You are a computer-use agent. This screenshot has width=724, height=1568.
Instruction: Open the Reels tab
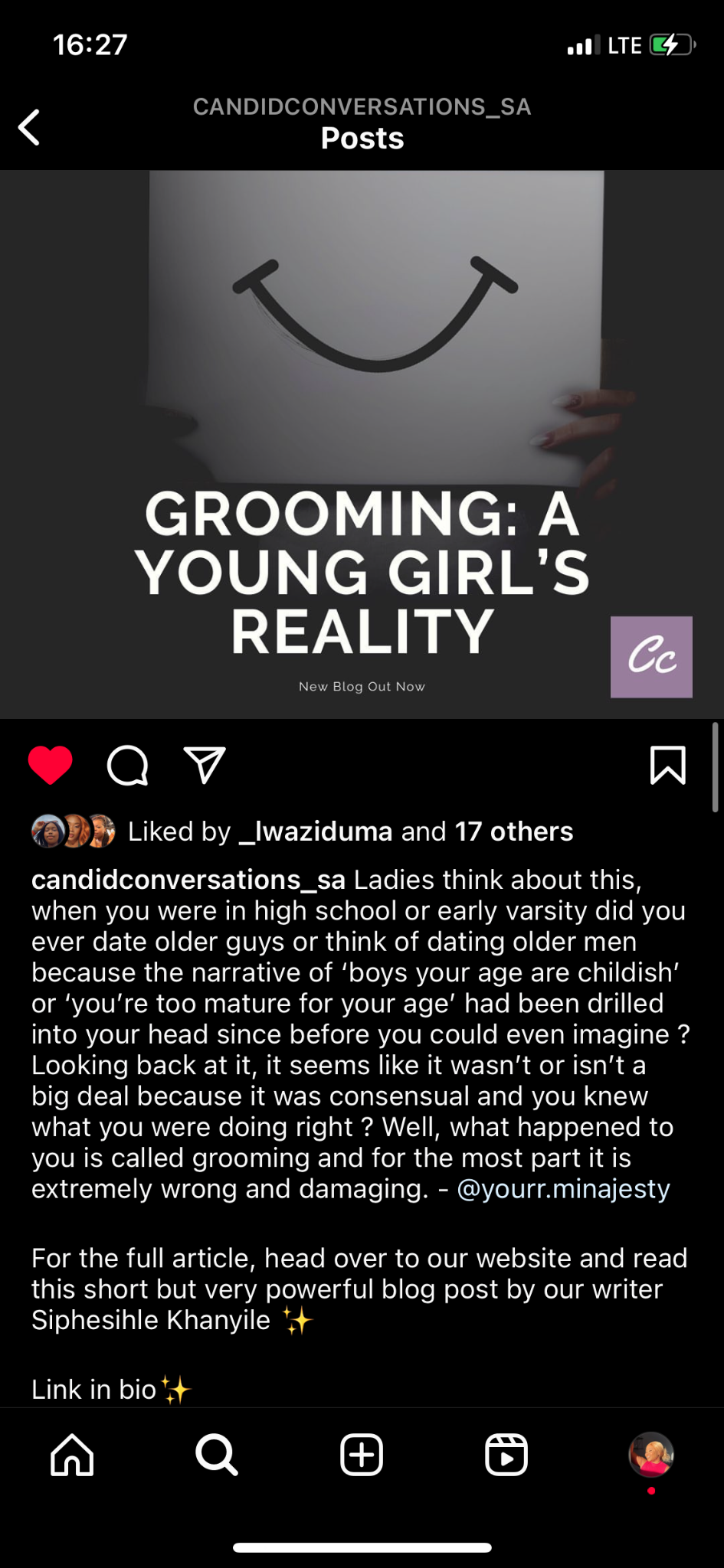pyautogui.click(x=506, y=1455)
